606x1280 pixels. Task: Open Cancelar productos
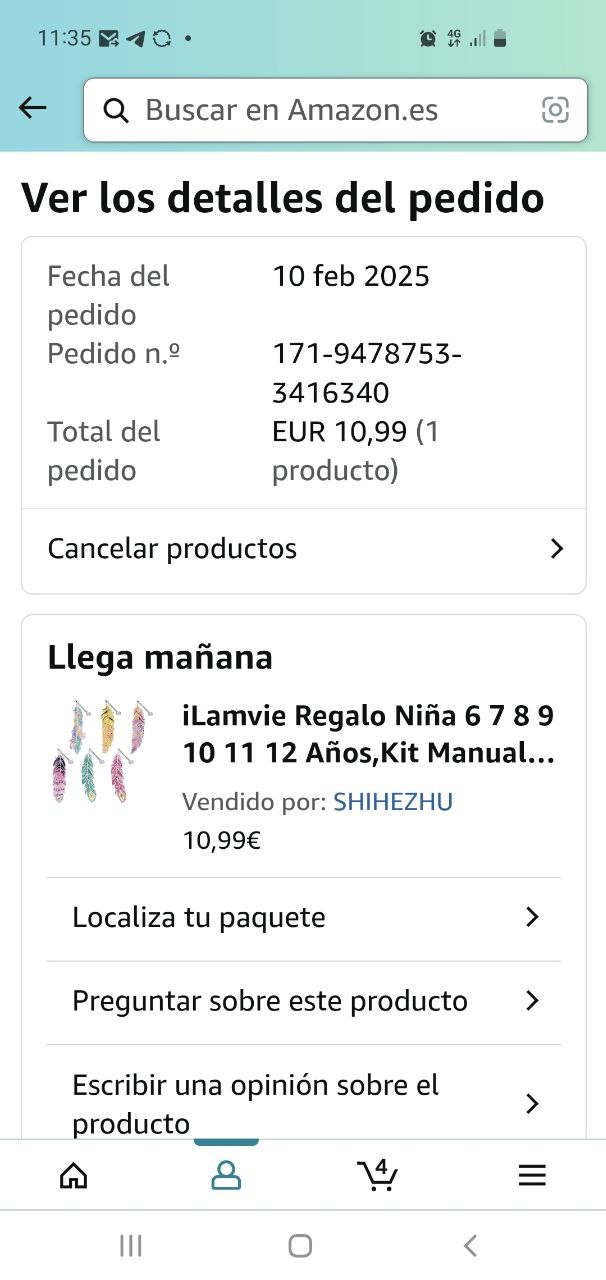[x=303, y=549]
